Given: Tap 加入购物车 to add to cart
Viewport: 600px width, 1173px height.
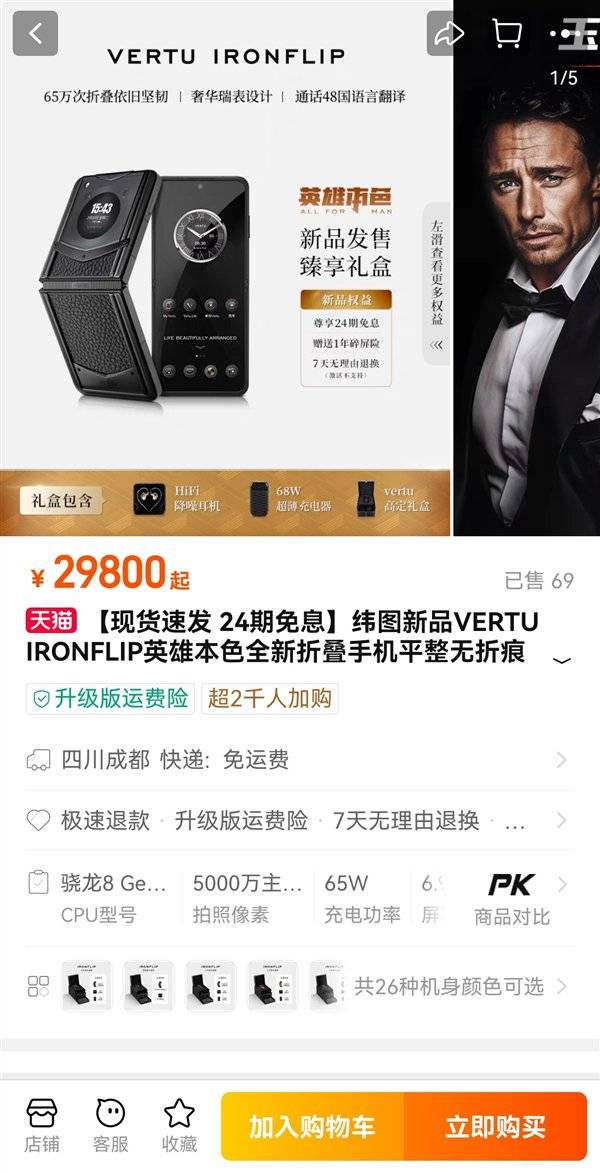Looking at the screenshot, I should [x=312, y=1127].
